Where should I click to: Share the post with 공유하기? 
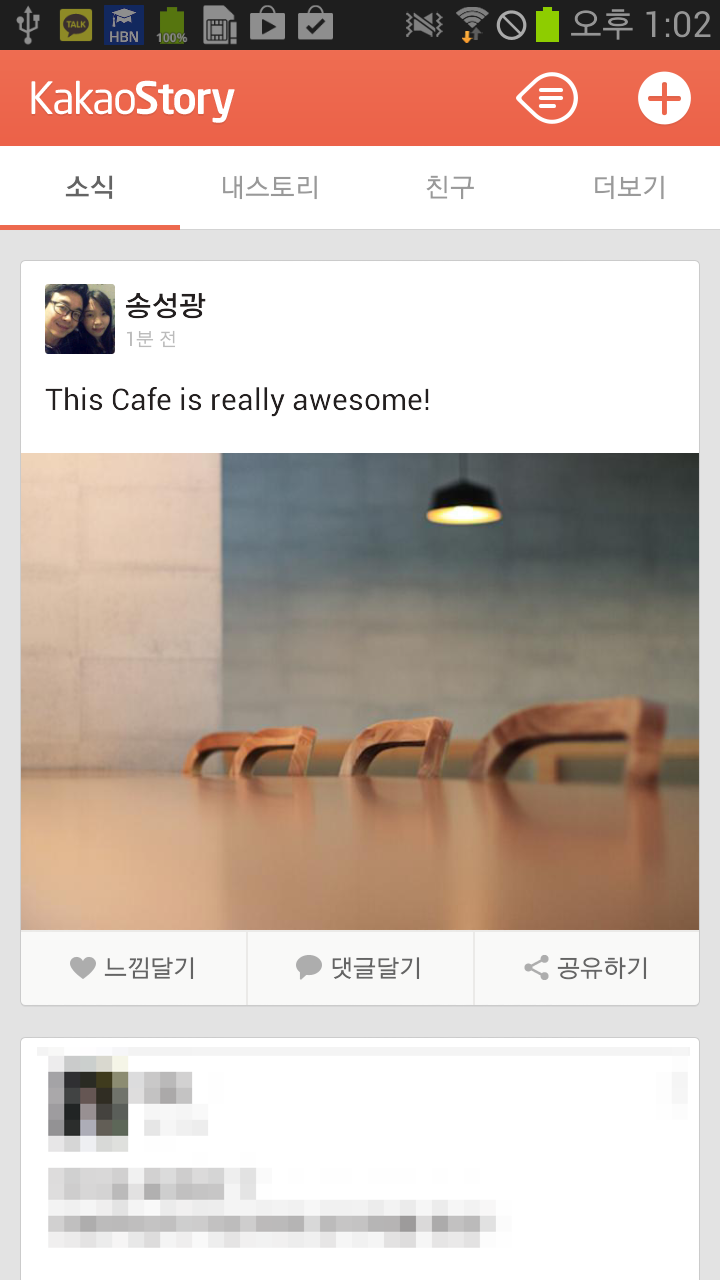tap(587, 967)
